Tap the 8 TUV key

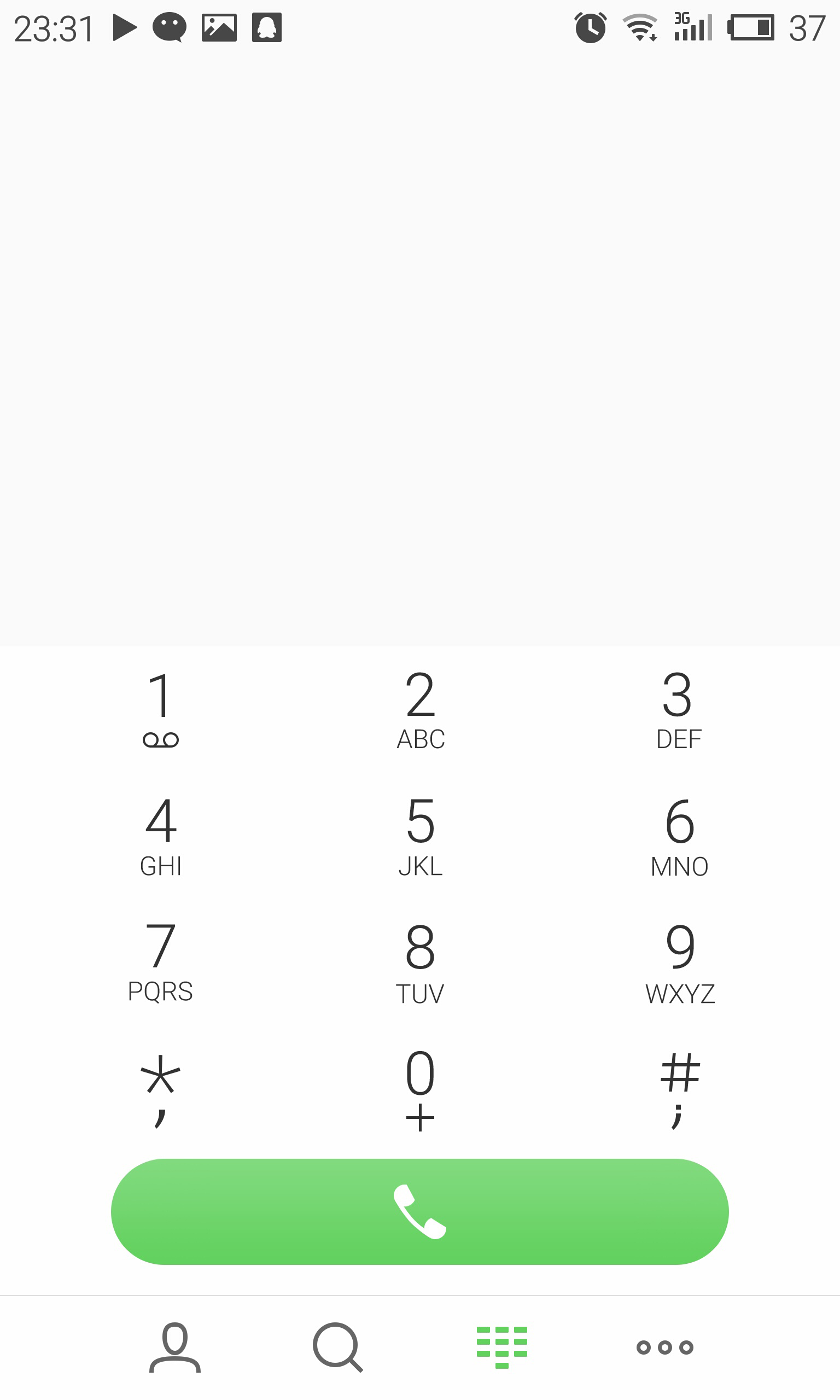pos(420,963)
